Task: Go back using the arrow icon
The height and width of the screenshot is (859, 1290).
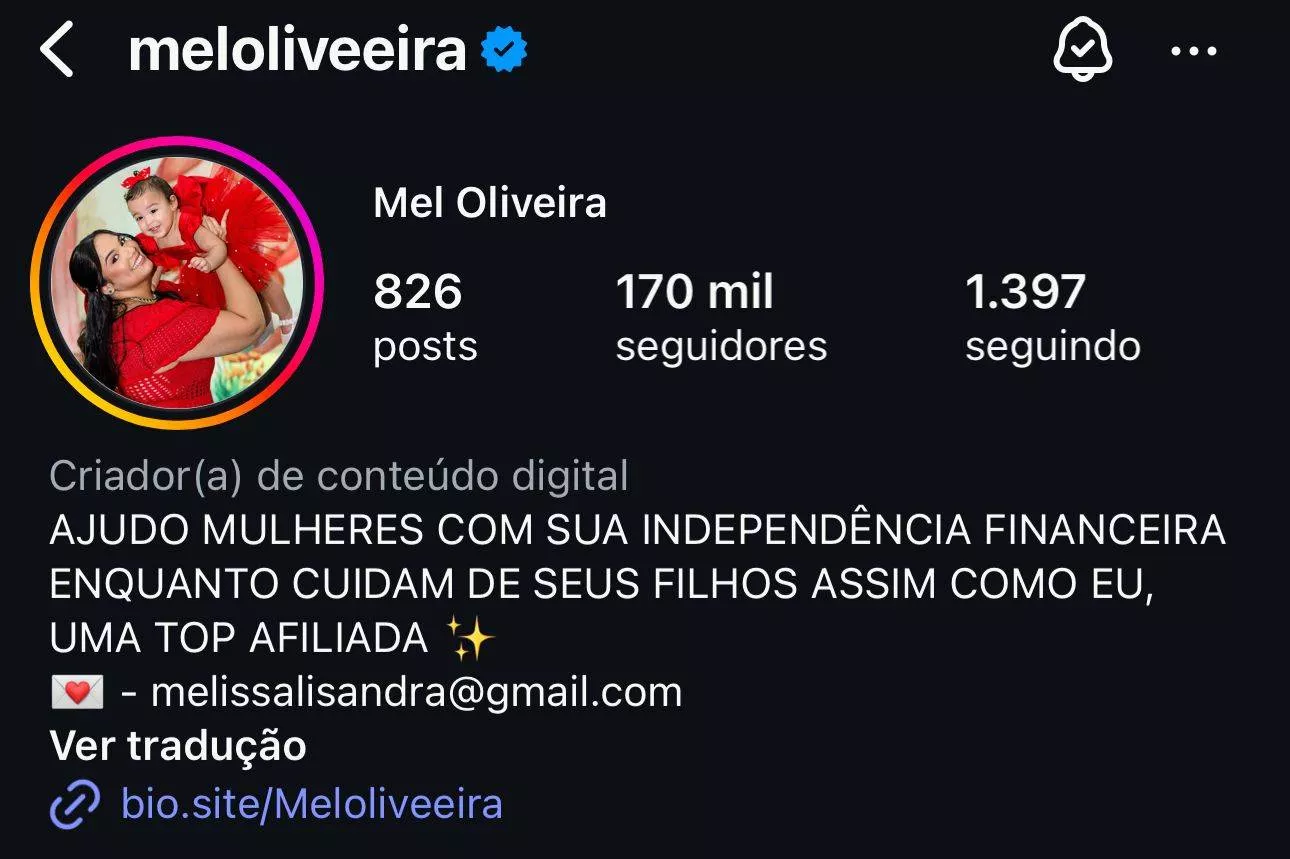Action: 57,51
